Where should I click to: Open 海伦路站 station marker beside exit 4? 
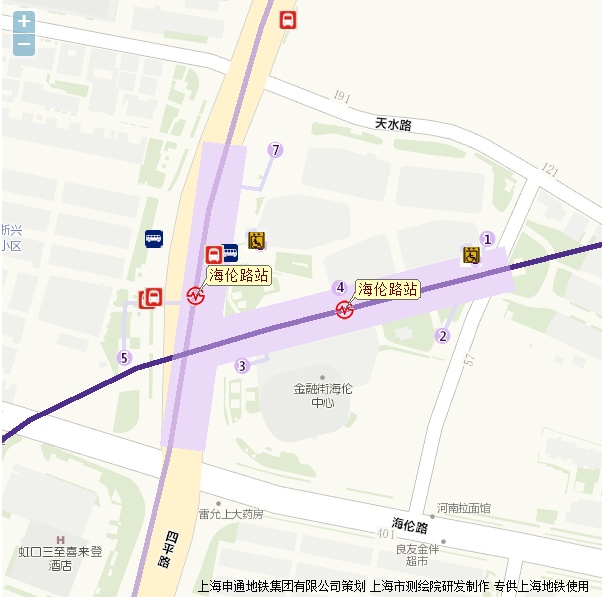point(345,310)
